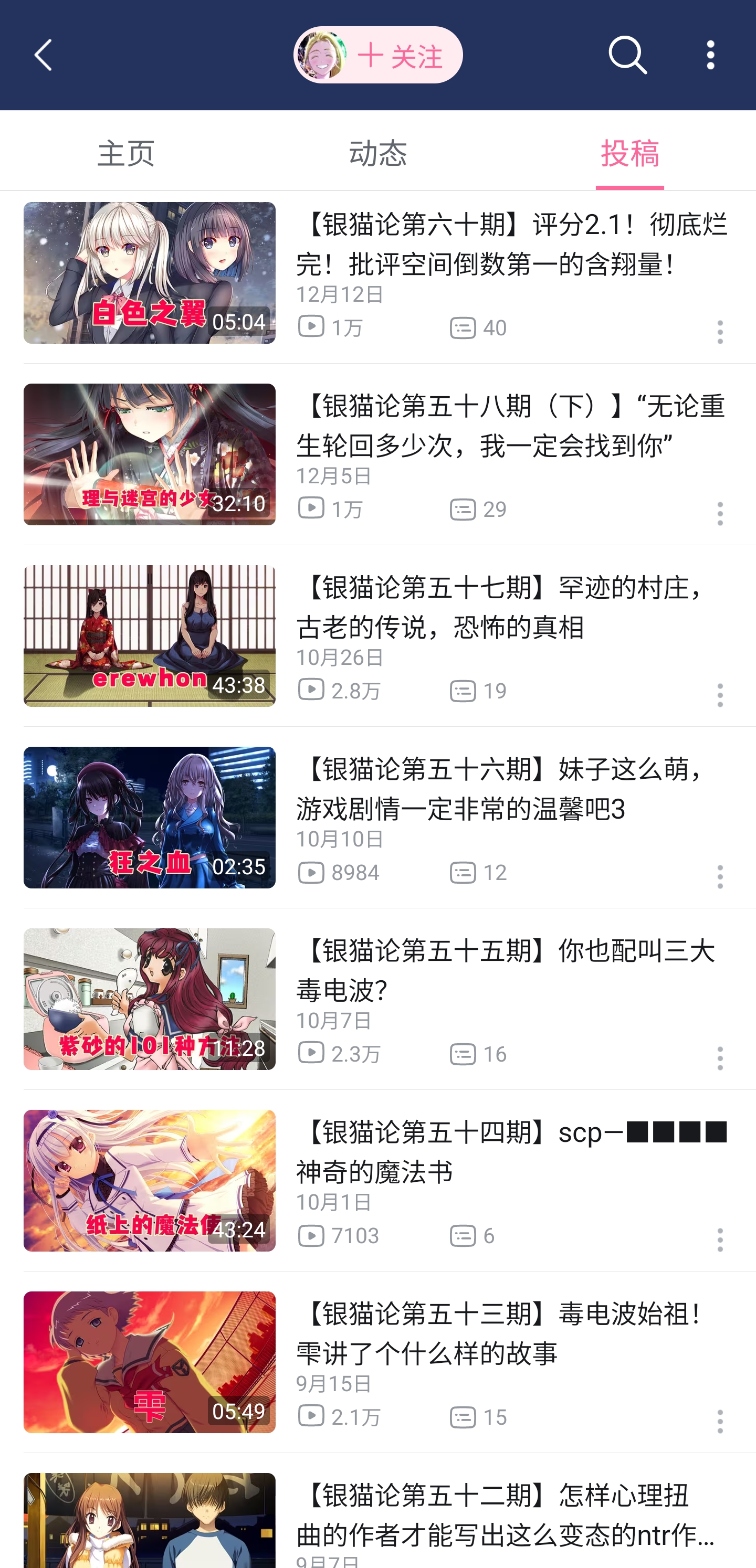
Task: Switch to the 动态 tab
Action: coord(377,153)
